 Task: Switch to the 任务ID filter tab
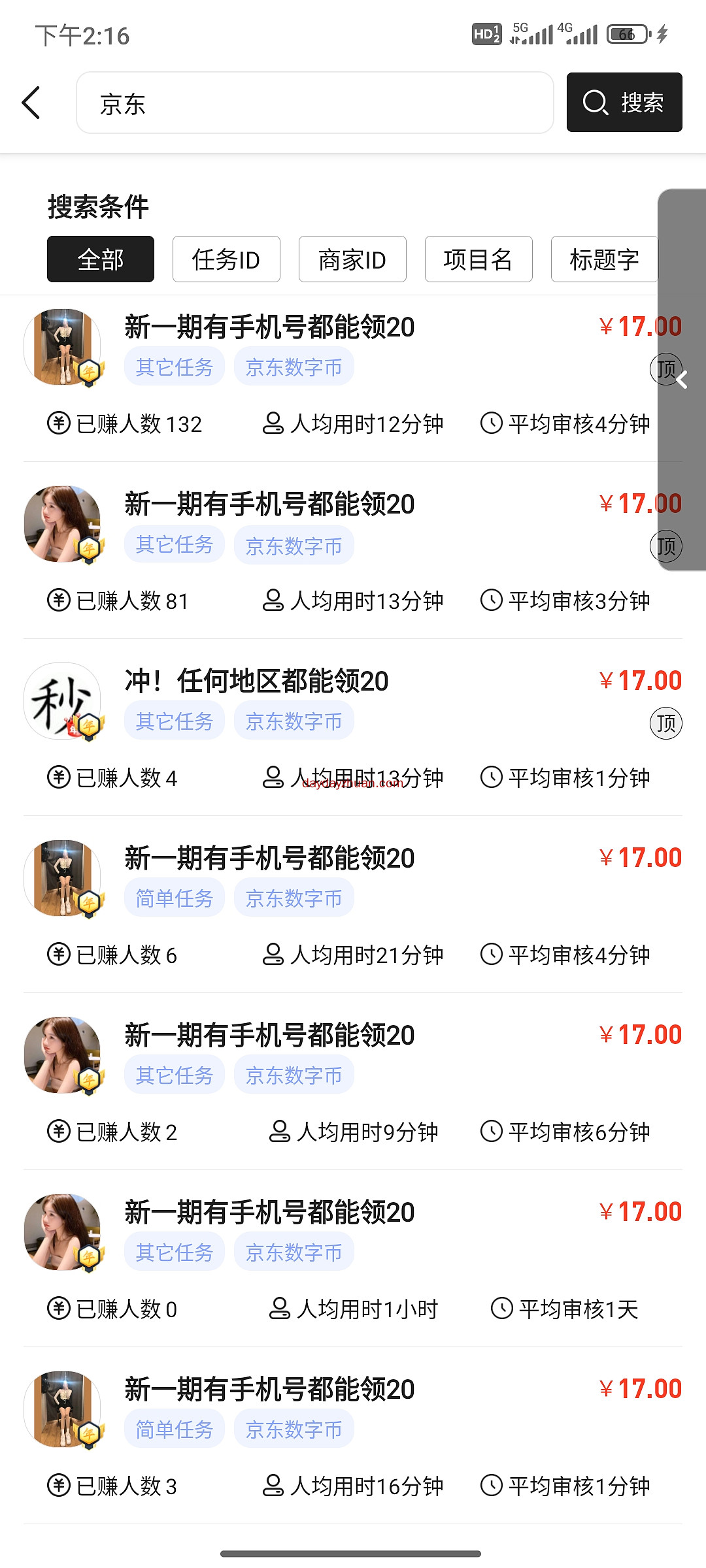(x=226, y=259)
